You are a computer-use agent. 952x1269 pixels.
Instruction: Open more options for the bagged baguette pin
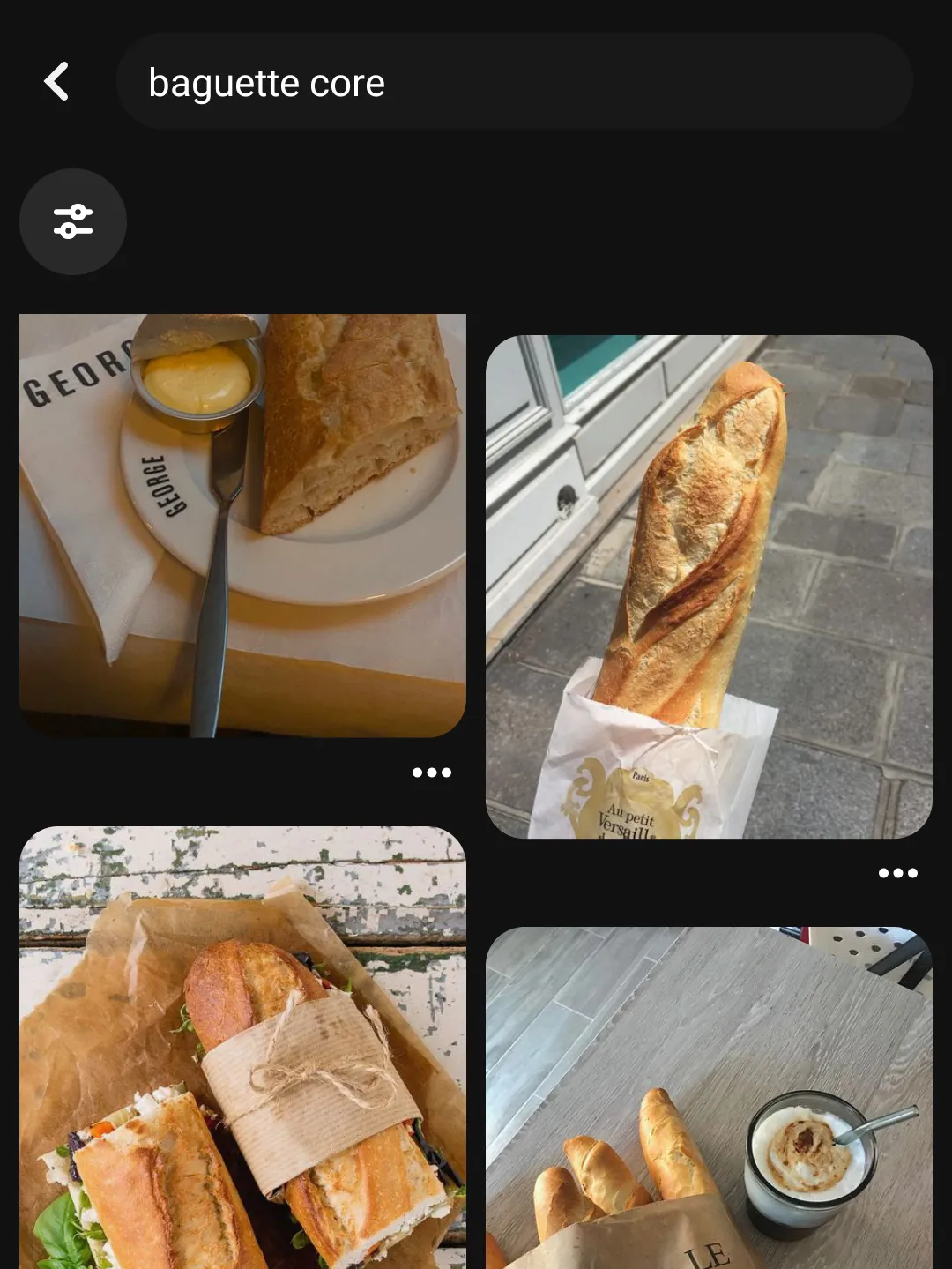897,873
